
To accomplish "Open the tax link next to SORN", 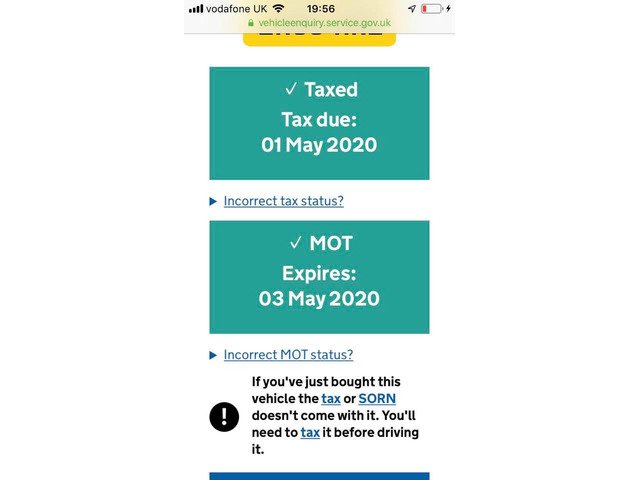I will pyautogui.click(x=331, y=398).
